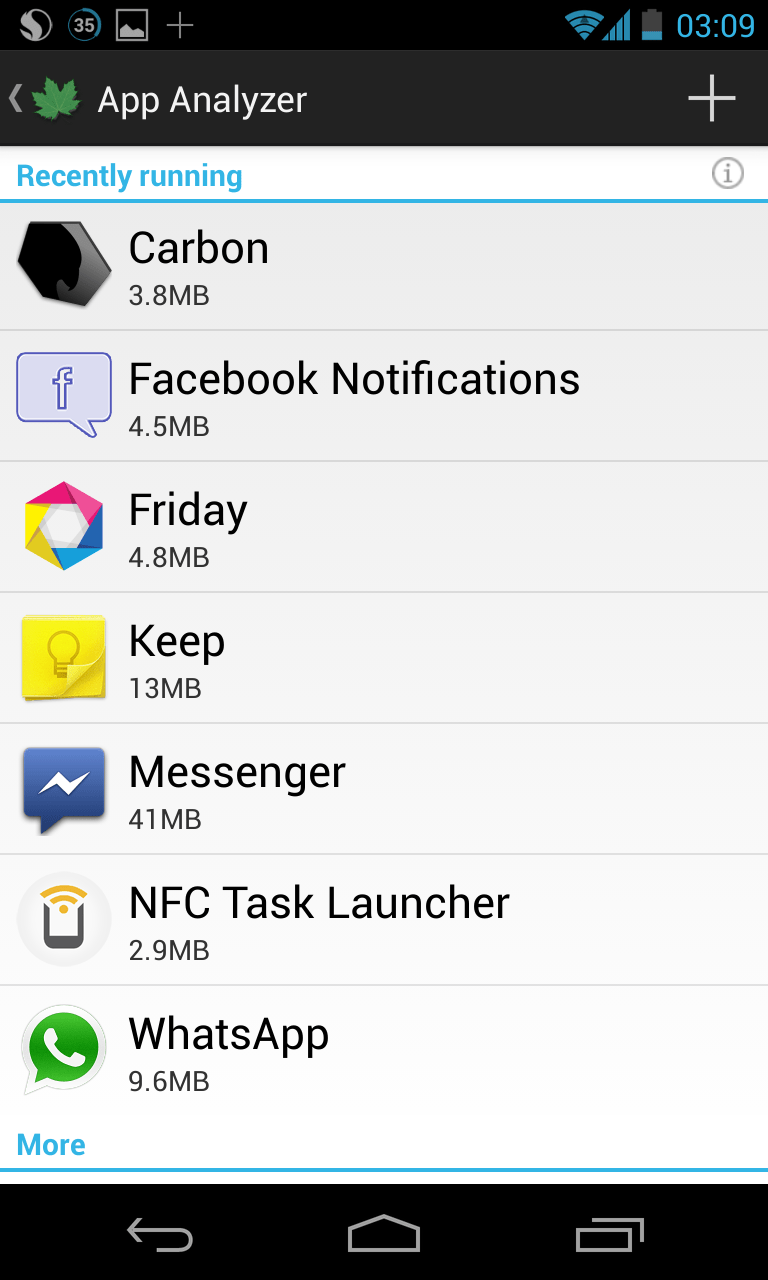Tap the system back button

click(x=160, y=1235)
